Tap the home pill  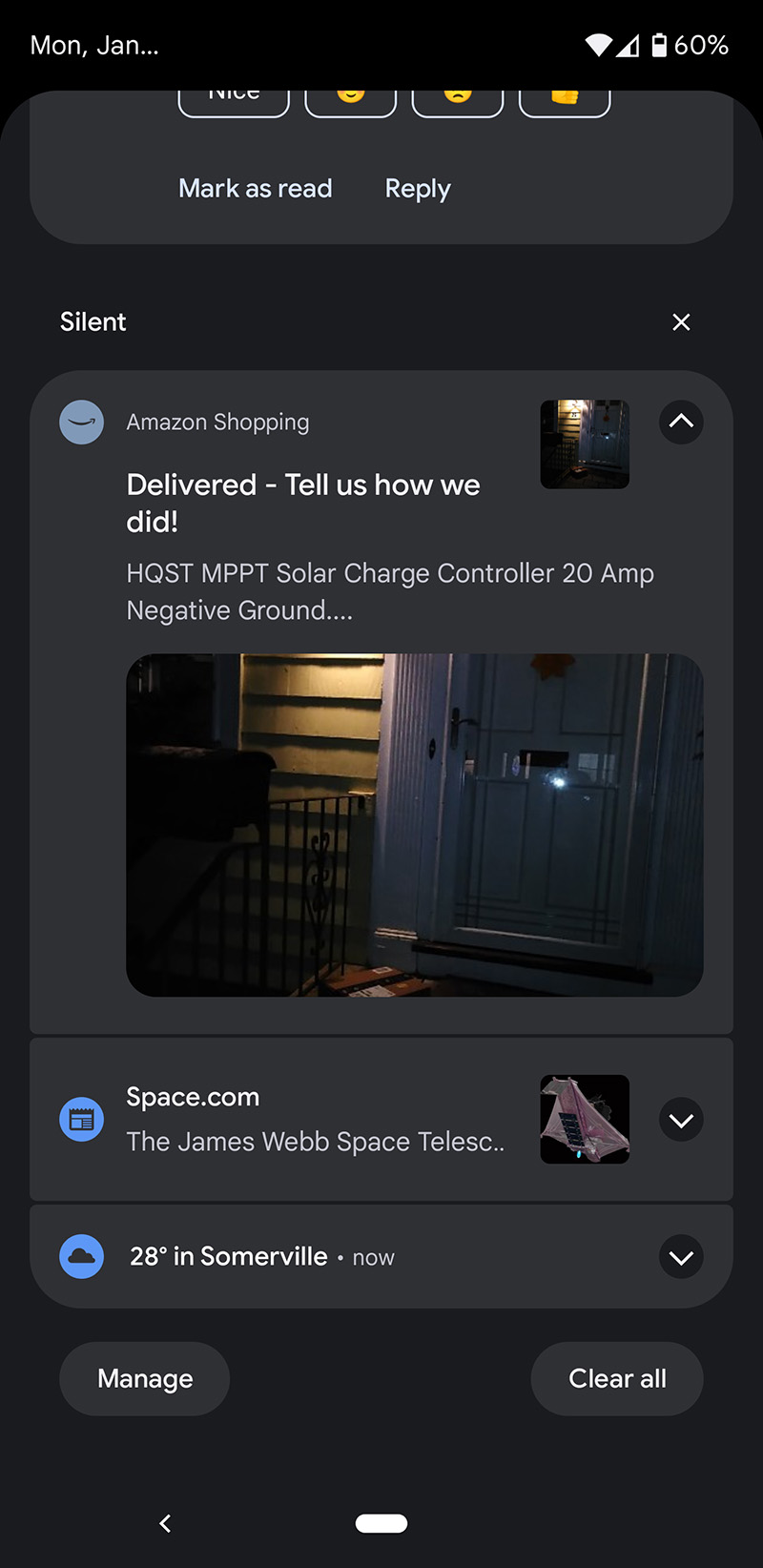click(381, 1523)
